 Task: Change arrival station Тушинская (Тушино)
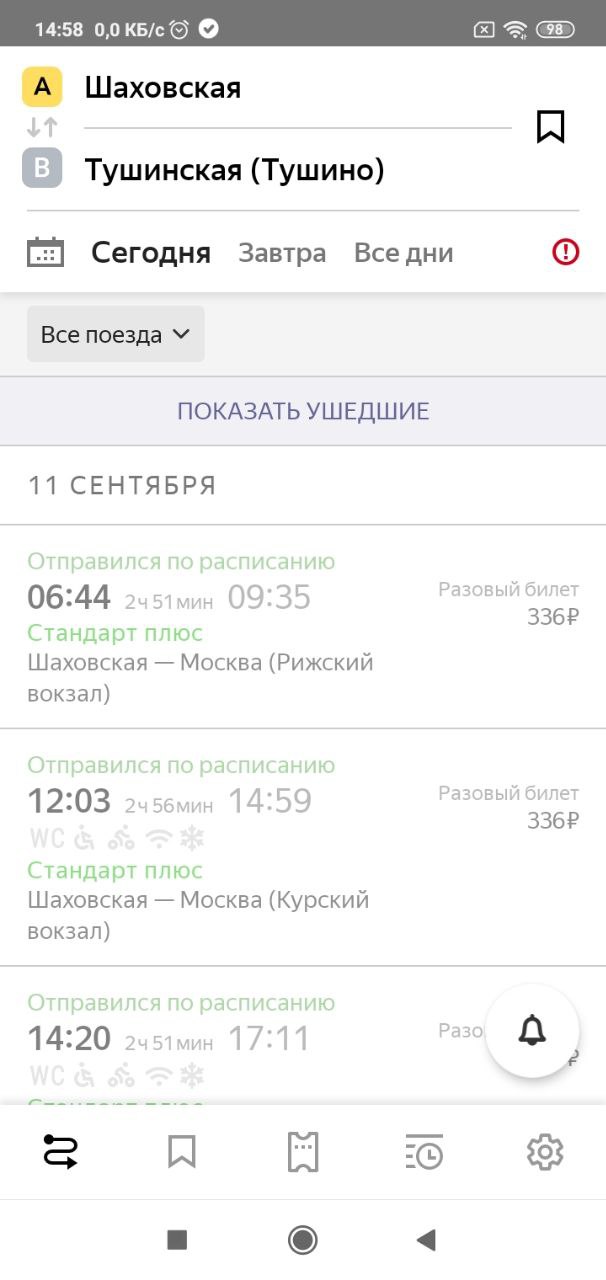[x=235, y=170]
